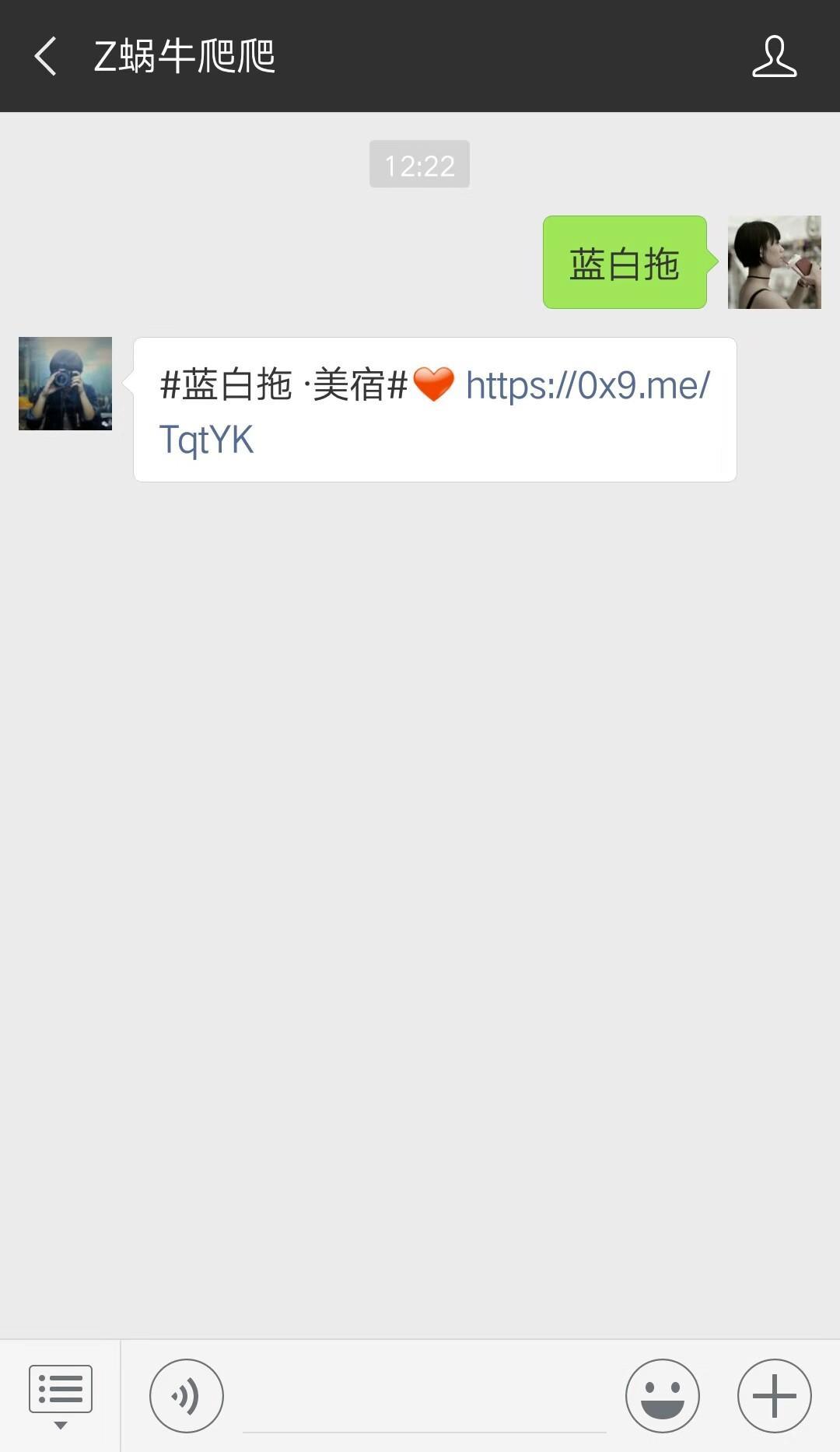The width and height of the screenshot is (840, 1452).
Task: Switch to the service menu list
Action: point(60,1395)
